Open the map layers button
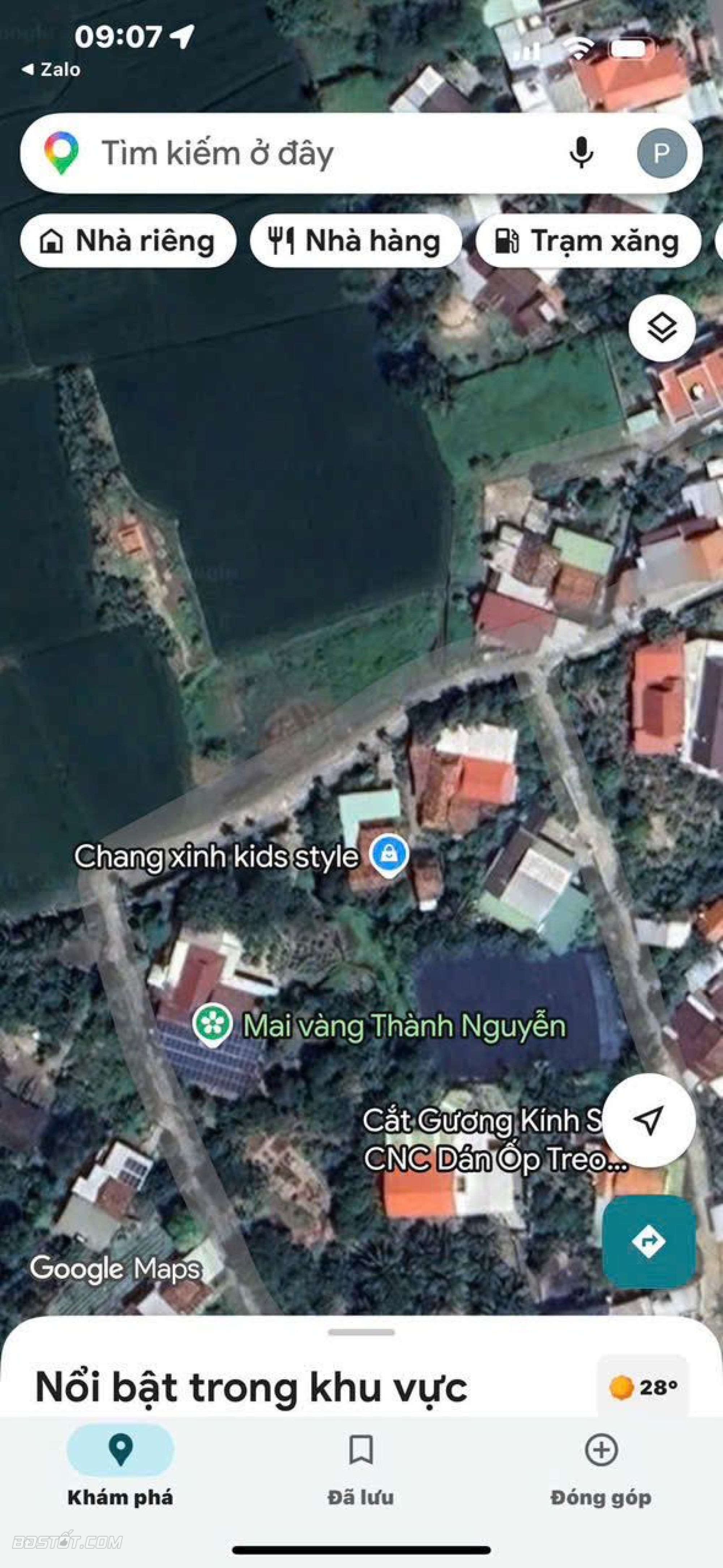 (x=662, y=329)
